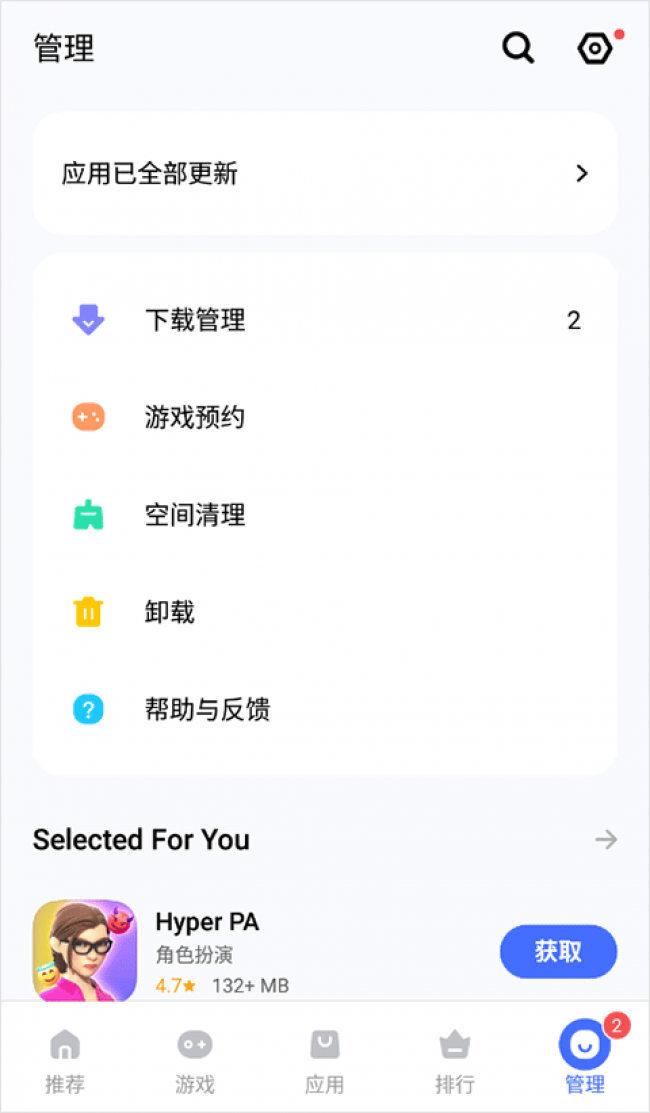Open 空间清理 space cleanup
650x1113 pixels.
[x=324, y=515]
